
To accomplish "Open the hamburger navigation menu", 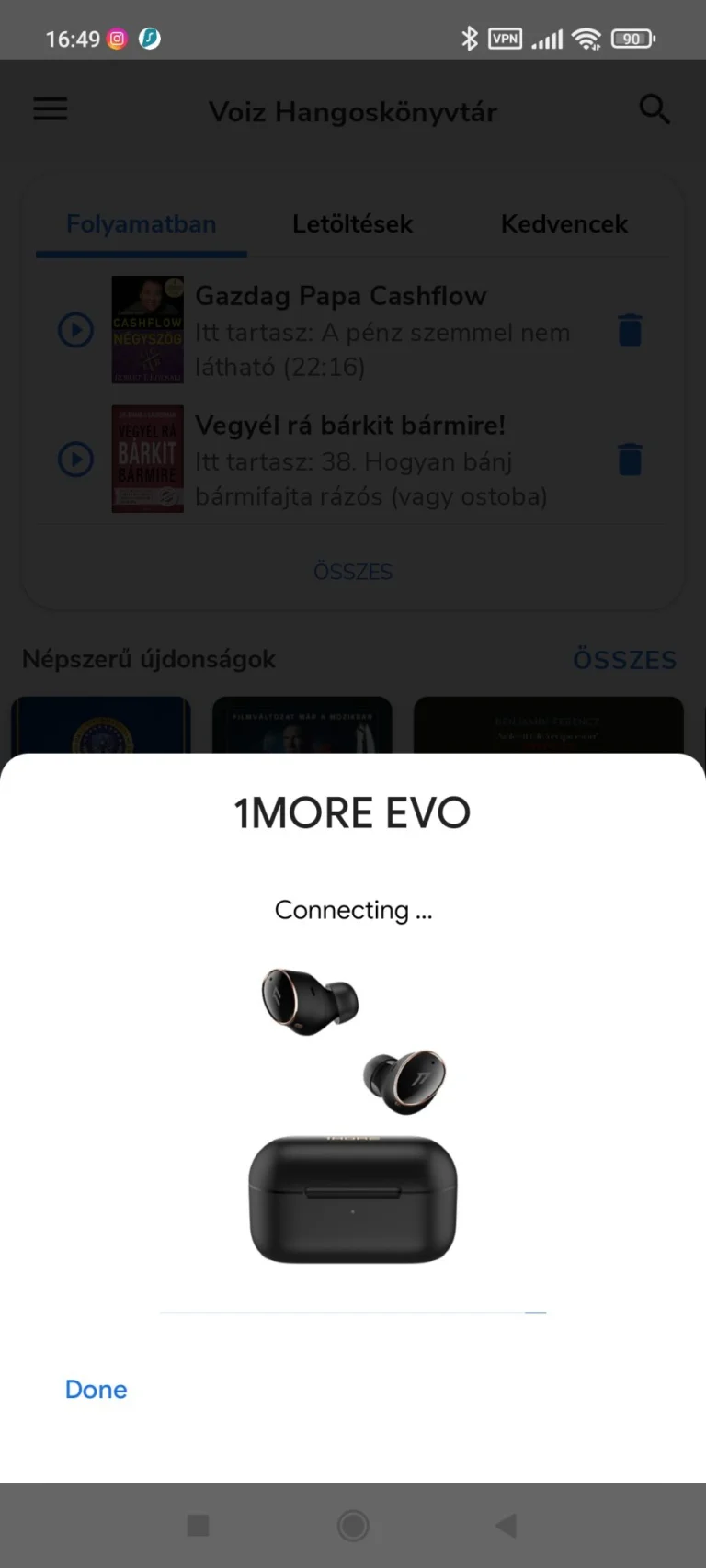I will click(50, 108).
